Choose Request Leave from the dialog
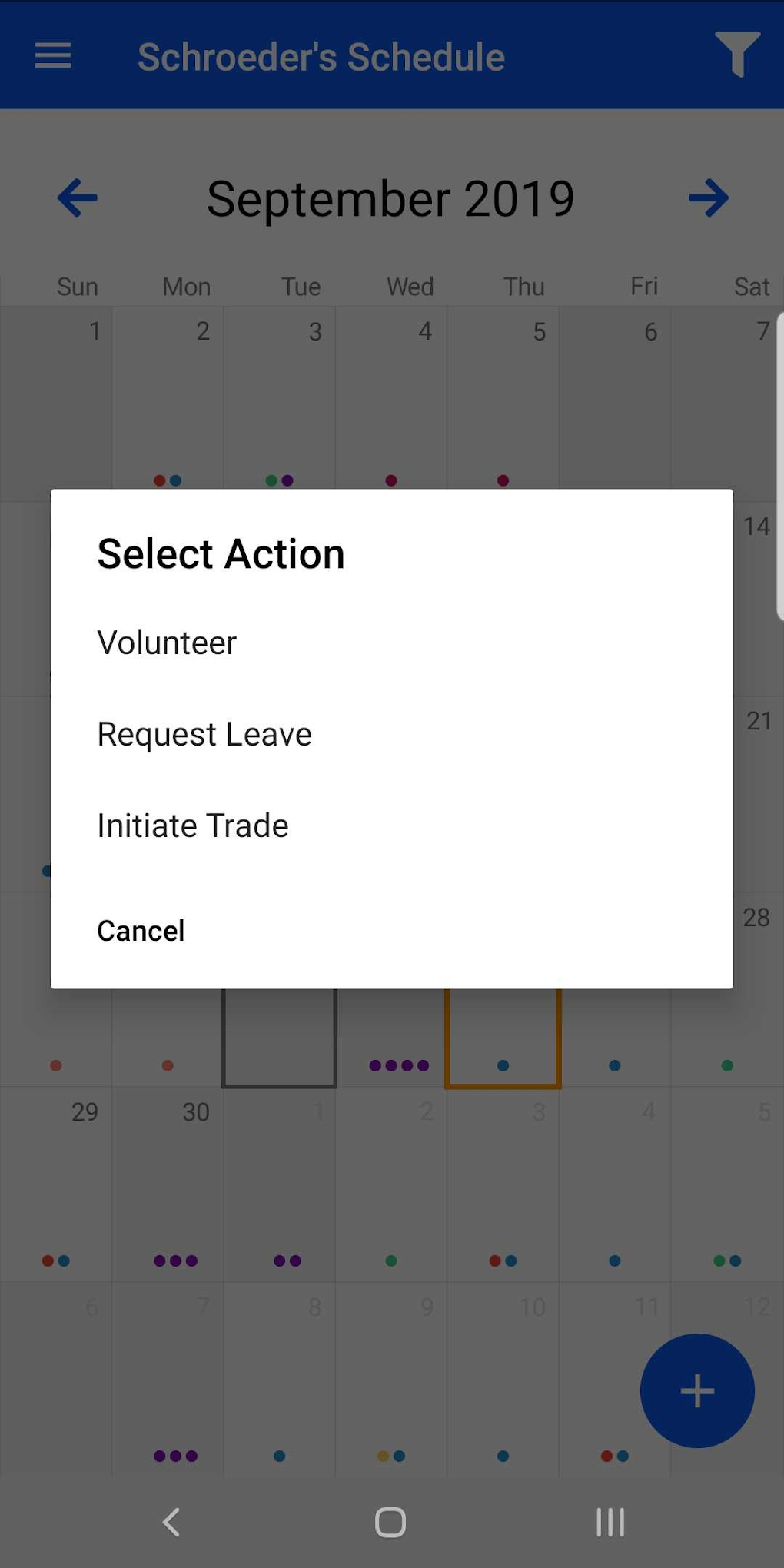 pyautogui.click(x=204, y=733)
